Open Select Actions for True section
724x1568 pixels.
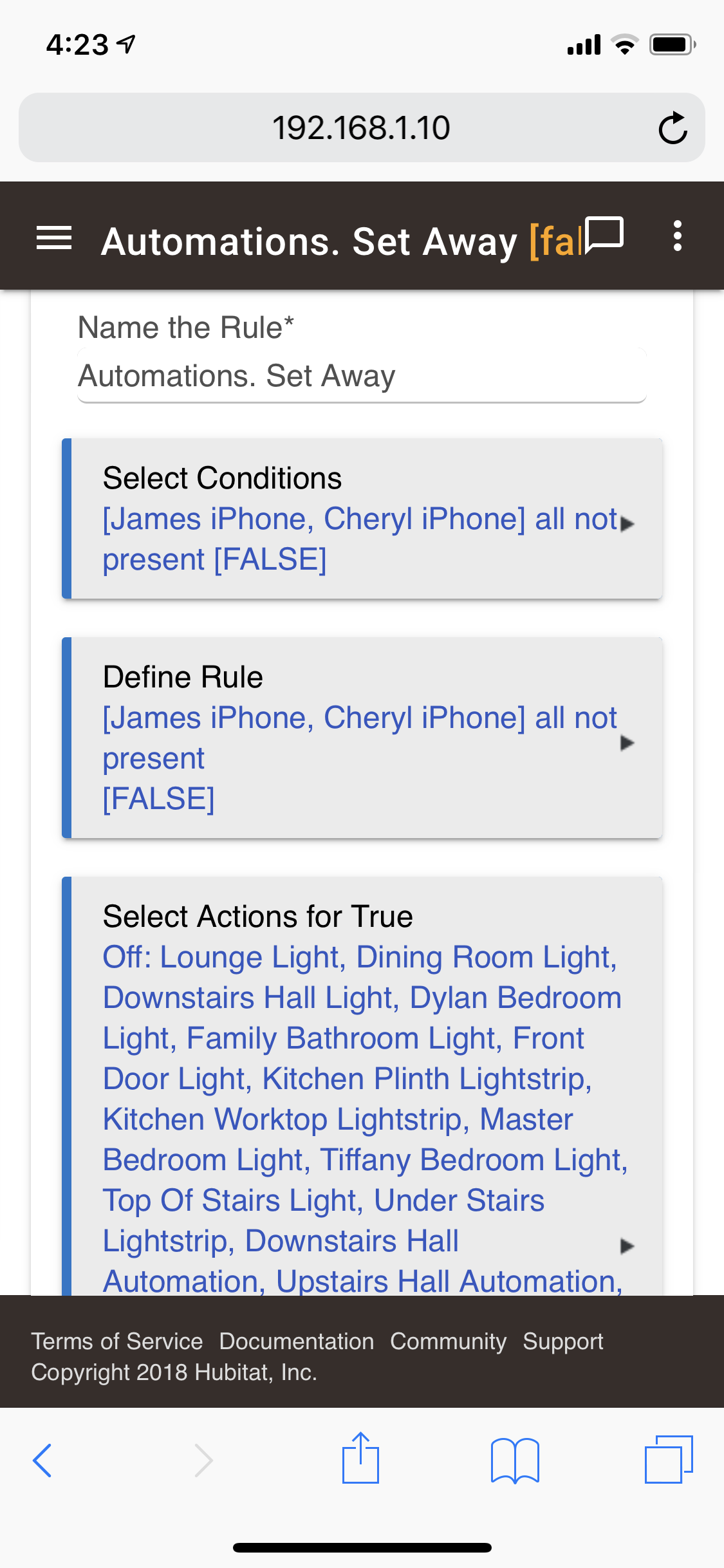click(362, 1087)
